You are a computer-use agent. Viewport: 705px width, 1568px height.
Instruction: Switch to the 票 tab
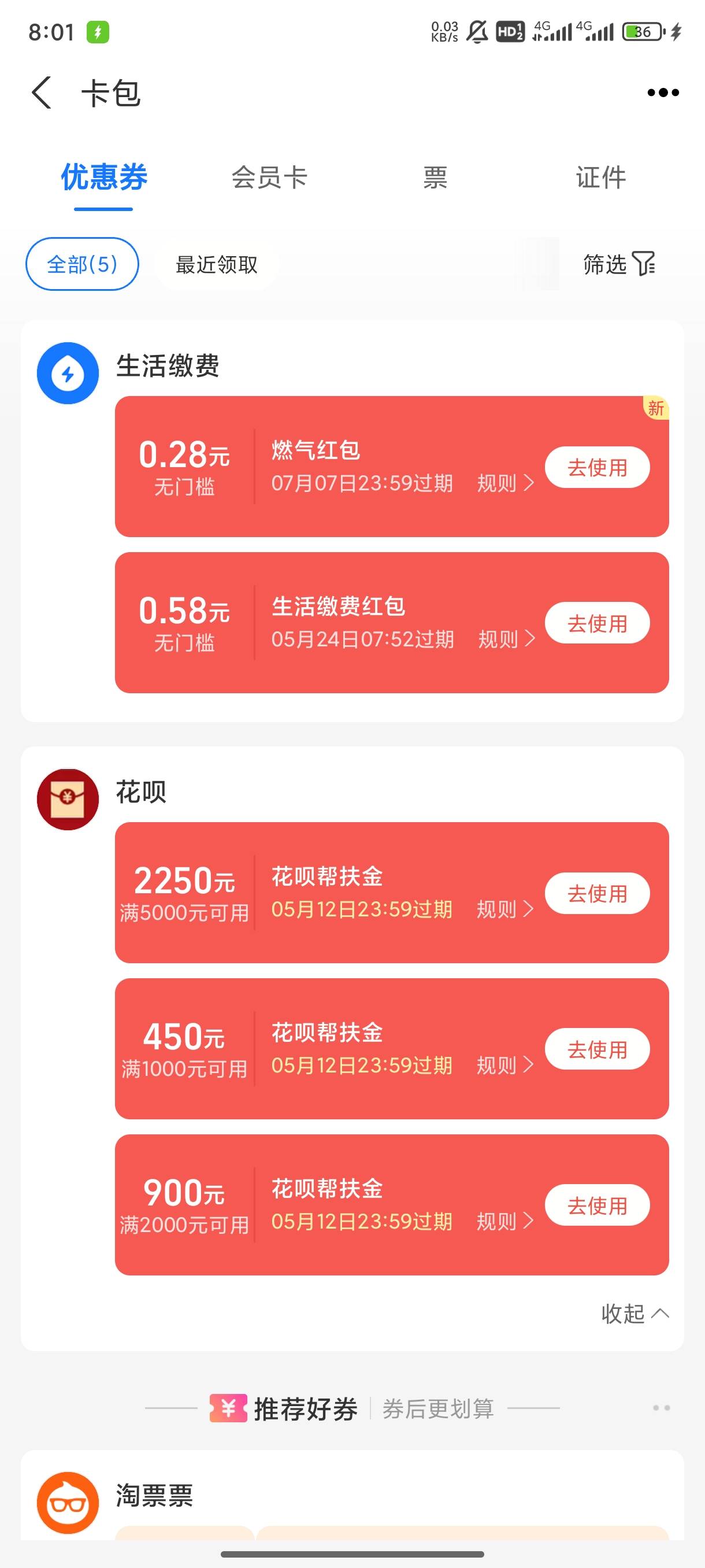tap(435, 177)
